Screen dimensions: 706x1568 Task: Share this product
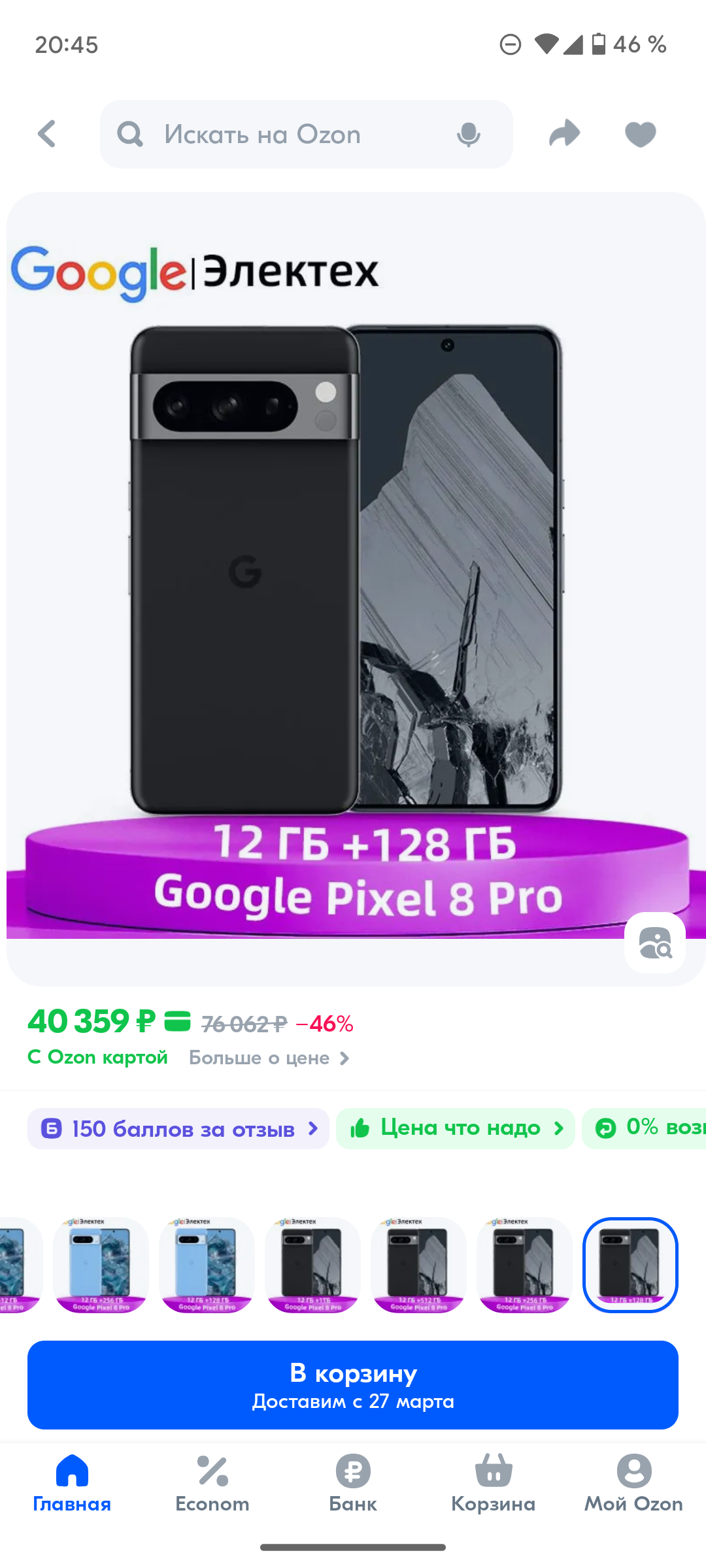[565, 134]
